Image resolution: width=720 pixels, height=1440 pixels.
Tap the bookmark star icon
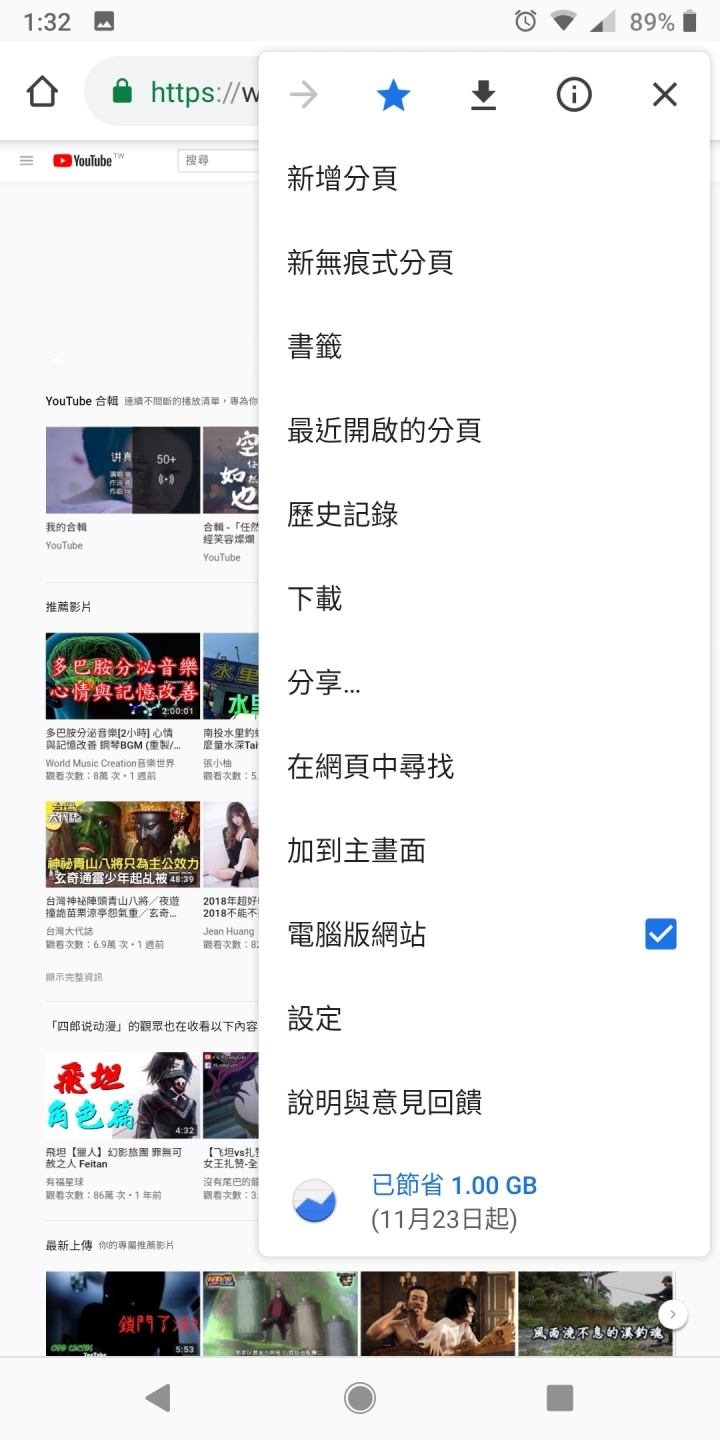coord(393,95)
